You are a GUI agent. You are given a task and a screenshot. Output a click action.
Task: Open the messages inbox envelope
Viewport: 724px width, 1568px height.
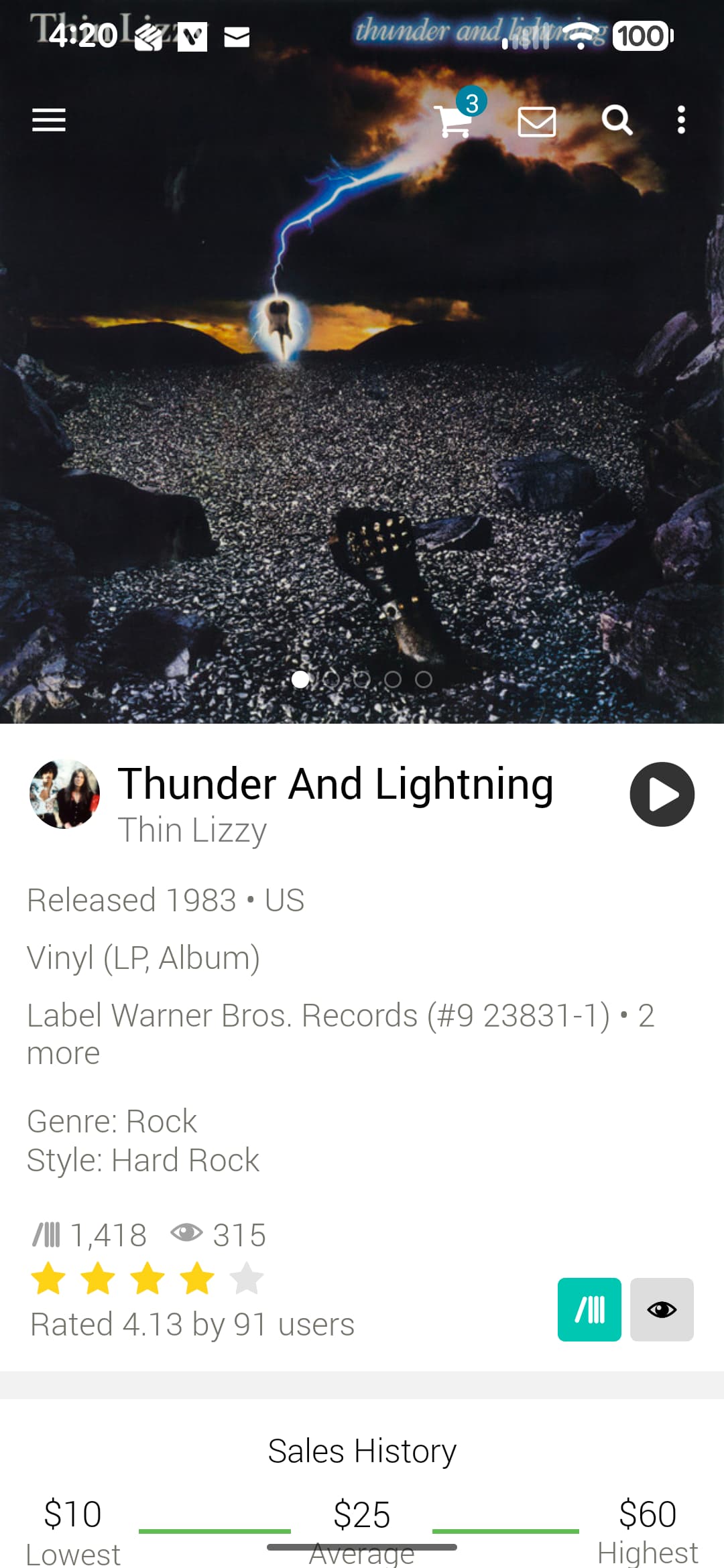coord(537,121)
